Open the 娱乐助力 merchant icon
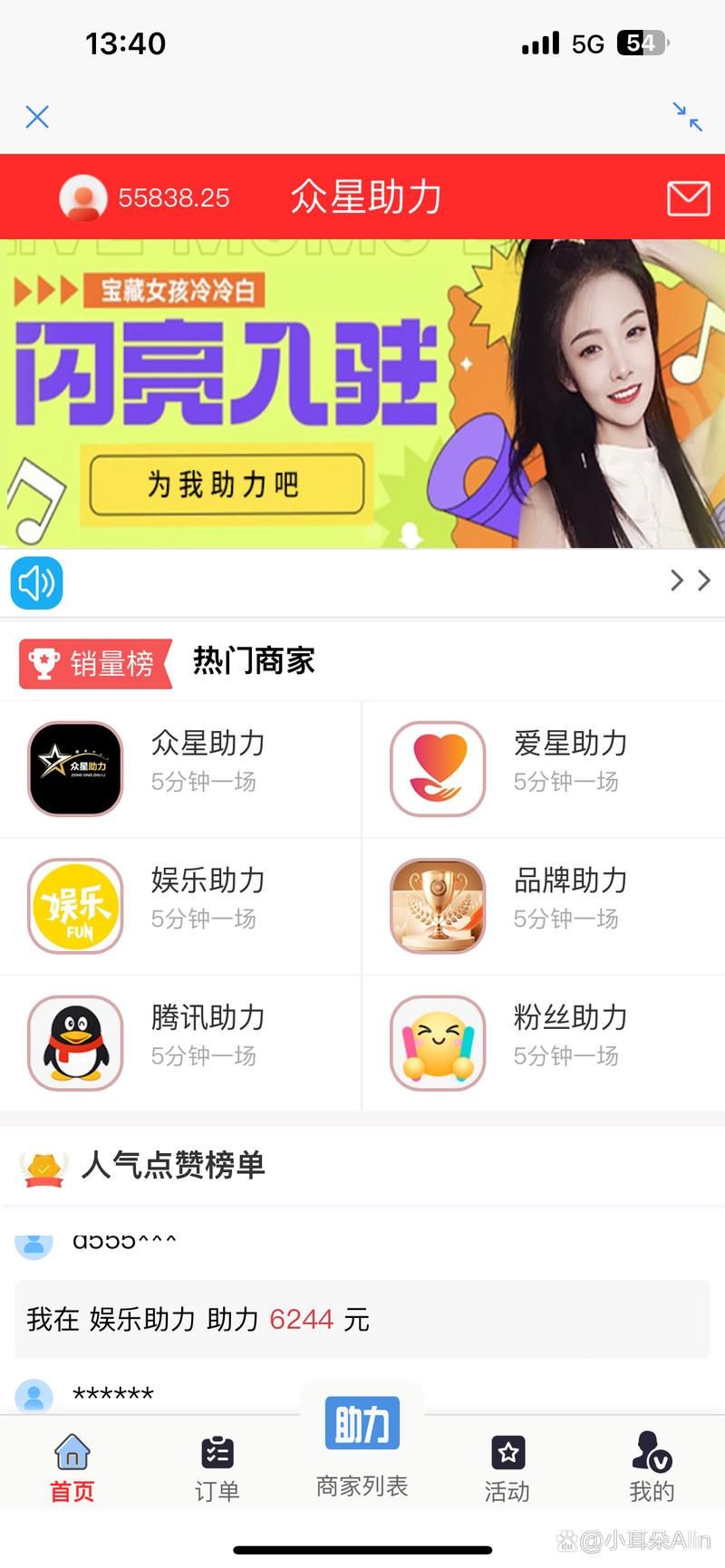This screenshot has height=1568, width=725. 74,906
